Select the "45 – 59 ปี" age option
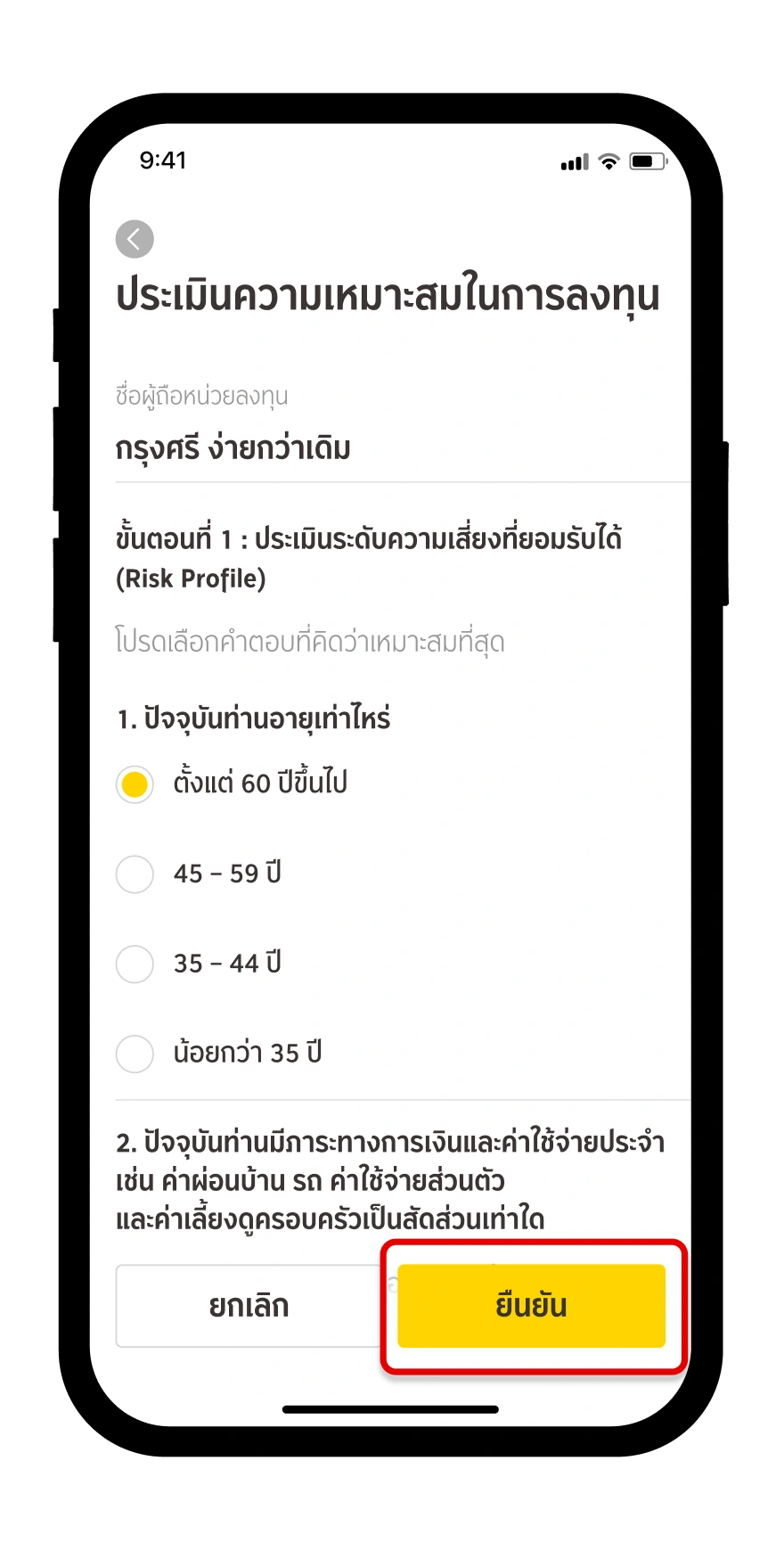784x1551 pixels. [135, 874]
